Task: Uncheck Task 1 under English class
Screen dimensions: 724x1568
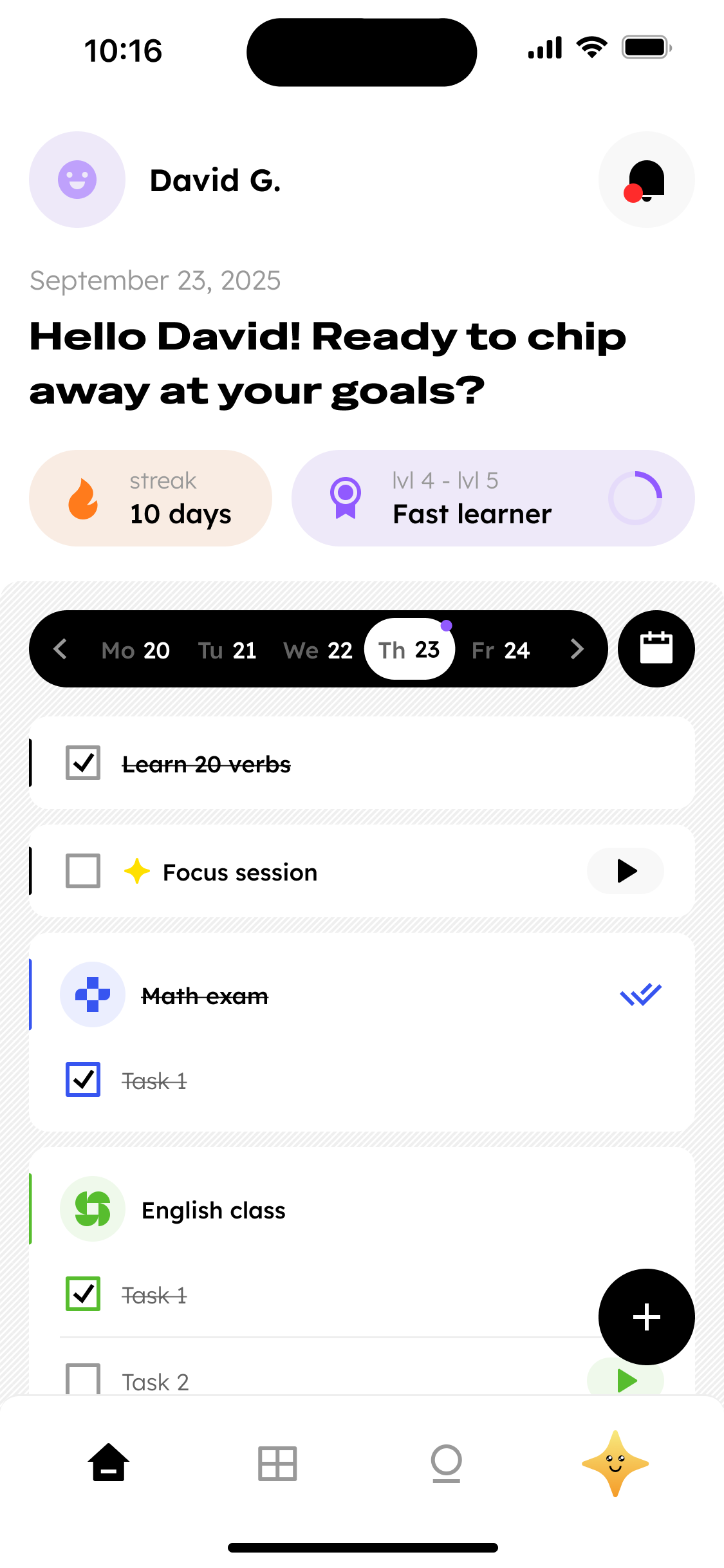Action: [x=83, y=1294]
